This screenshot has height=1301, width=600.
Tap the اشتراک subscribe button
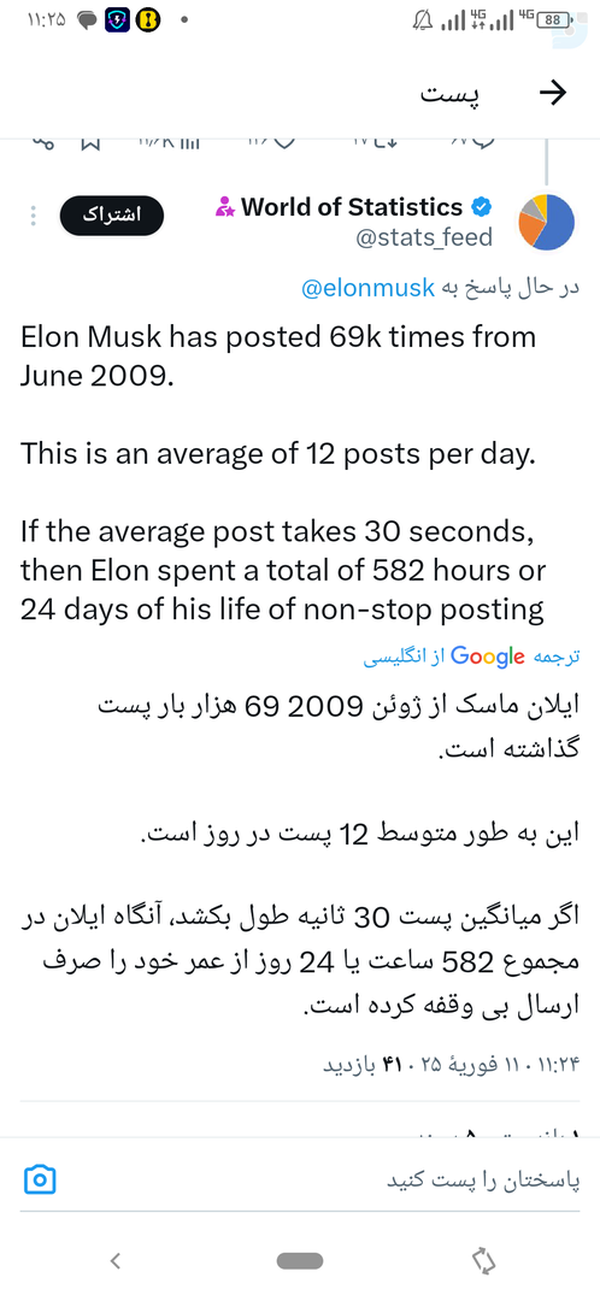pyautogui.click(x=111, y=216)
